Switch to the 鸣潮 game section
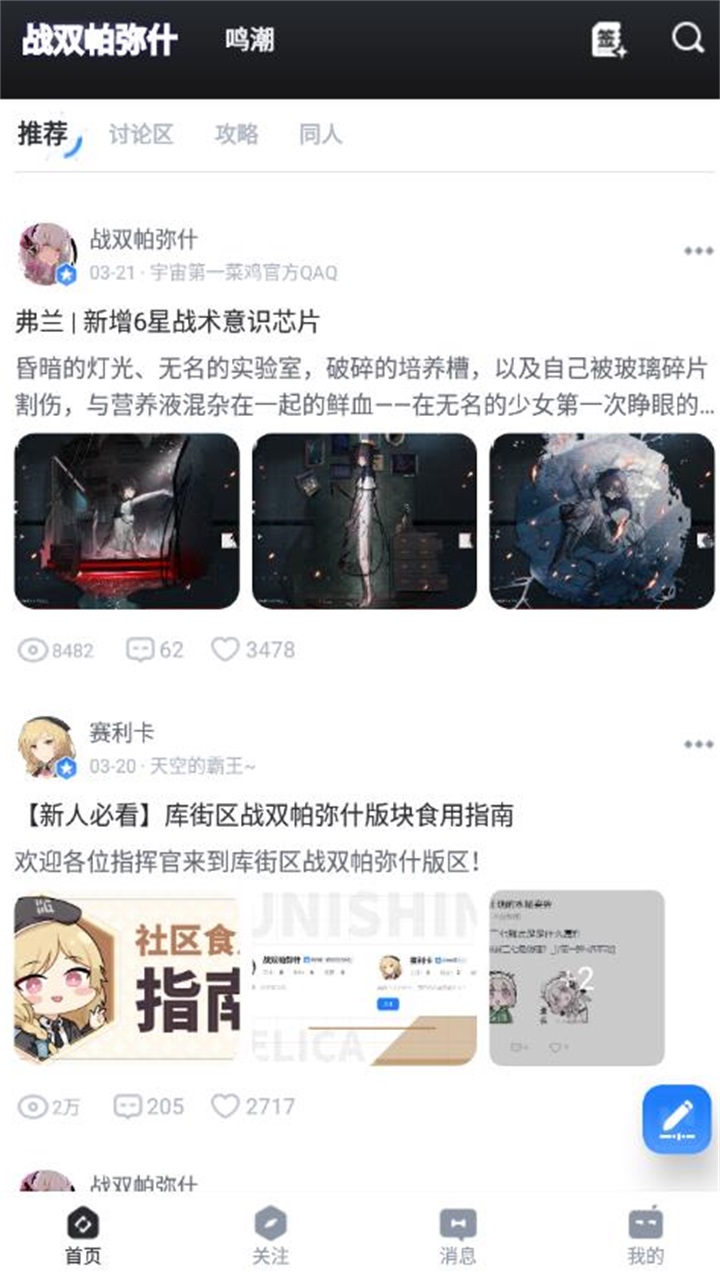This screenshot has width=720, height=1280. [x=249, y=41]
